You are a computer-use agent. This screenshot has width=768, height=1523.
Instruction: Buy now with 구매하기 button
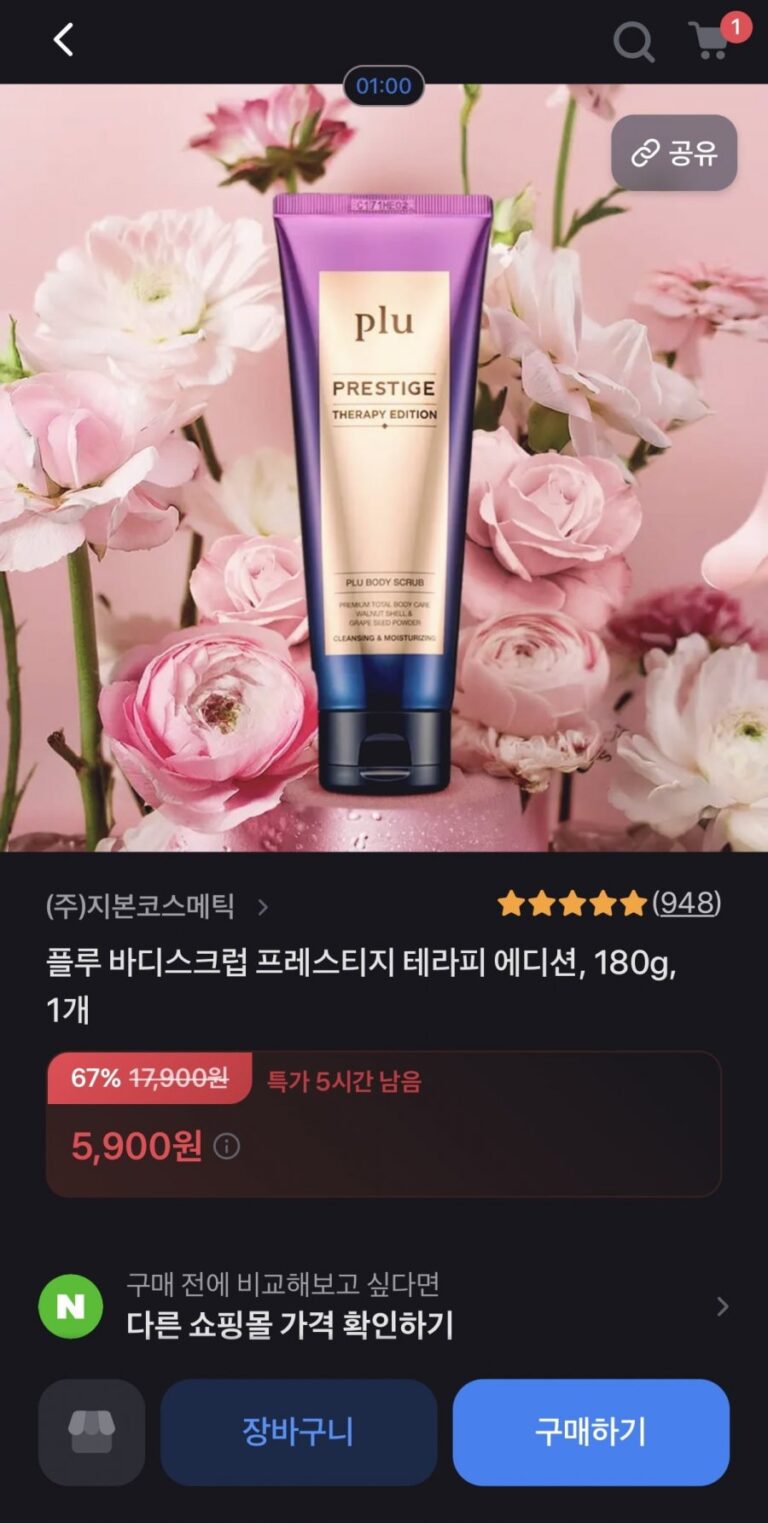(x=590, y=1432)
